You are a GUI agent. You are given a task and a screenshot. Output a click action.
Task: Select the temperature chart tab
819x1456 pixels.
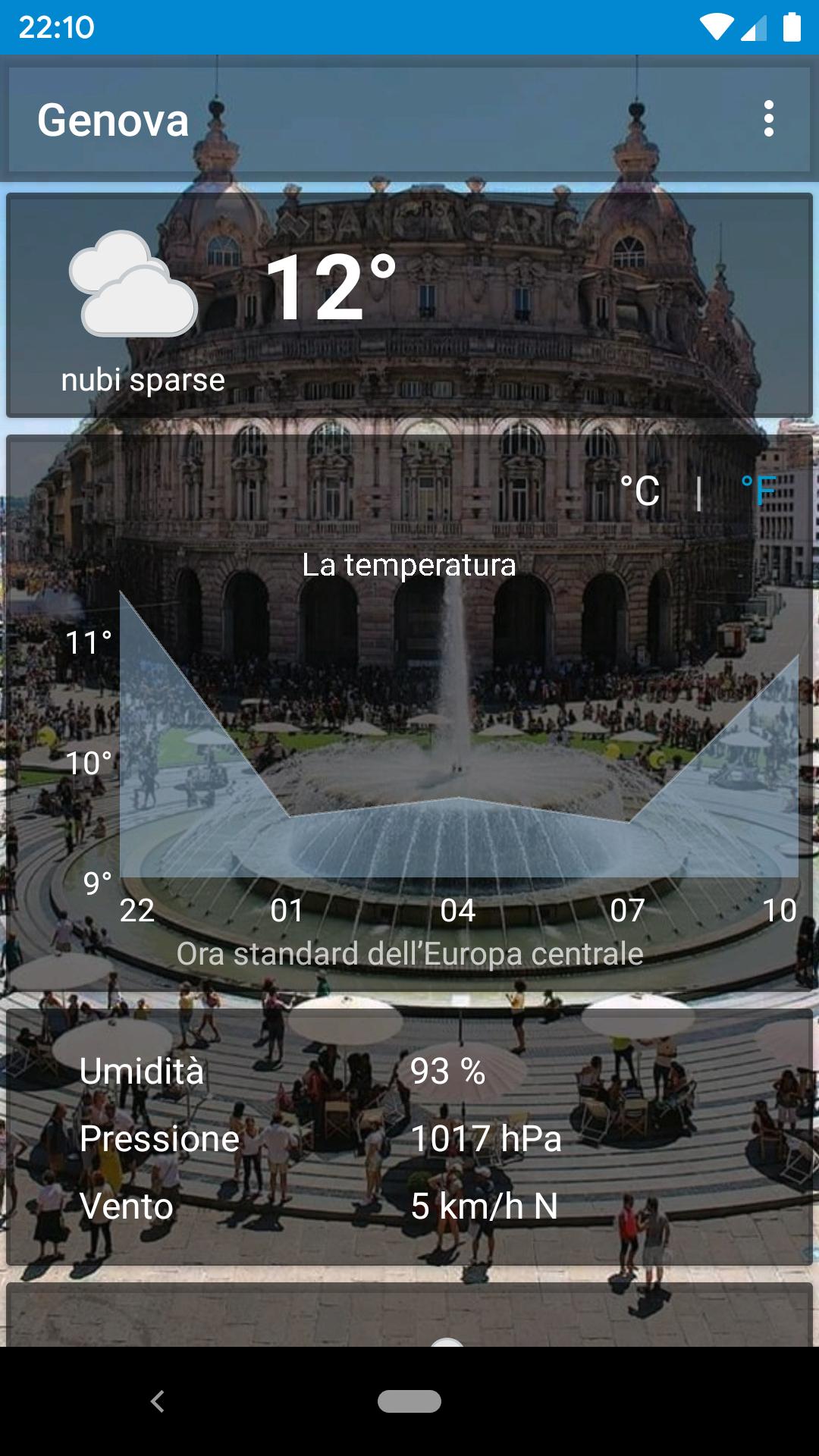(409, 564)
